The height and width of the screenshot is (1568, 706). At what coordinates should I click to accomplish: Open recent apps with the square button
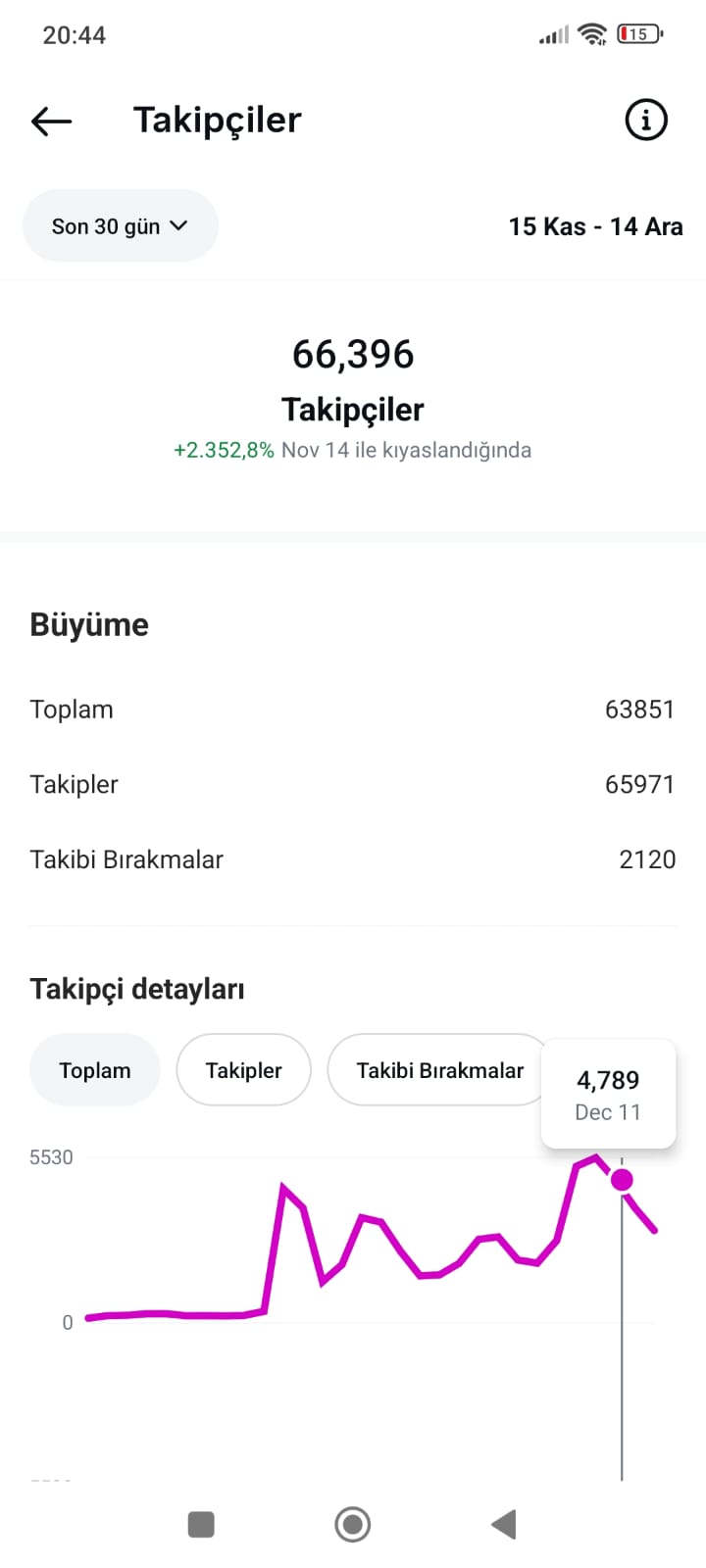pos(201,1525)
